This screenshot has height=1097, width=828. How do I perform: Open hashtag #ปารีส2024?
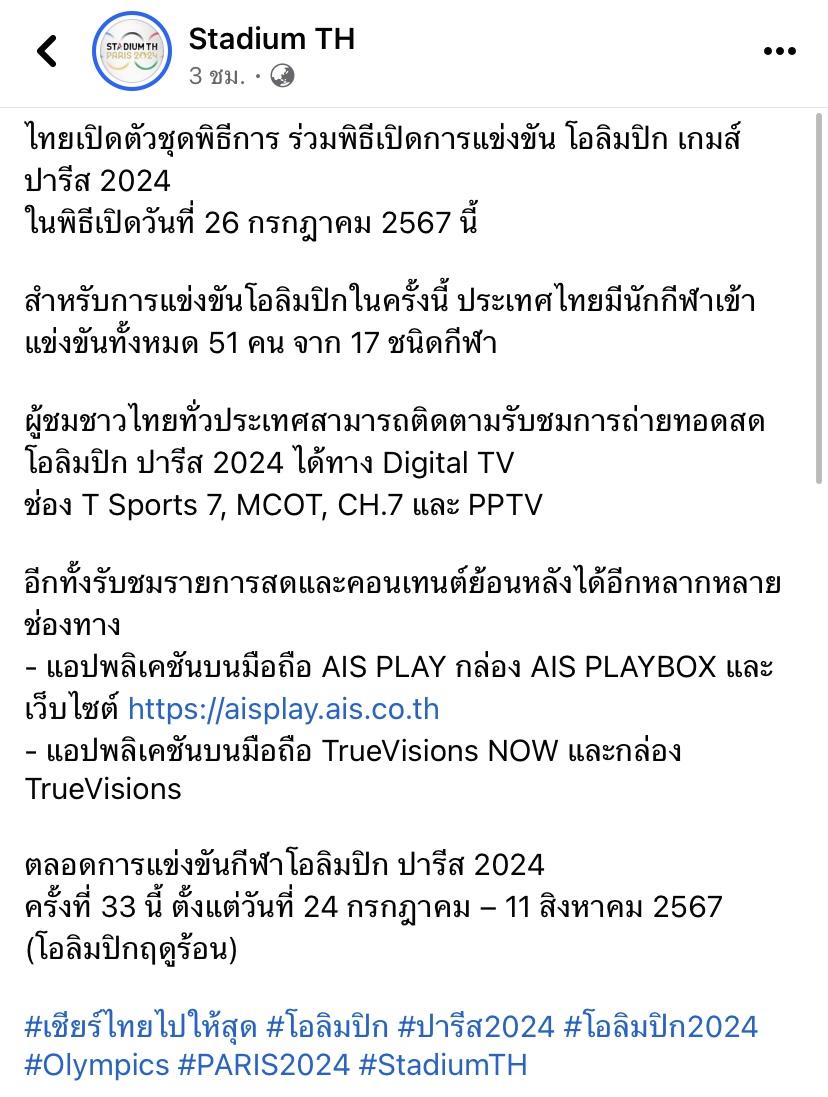475,1027
